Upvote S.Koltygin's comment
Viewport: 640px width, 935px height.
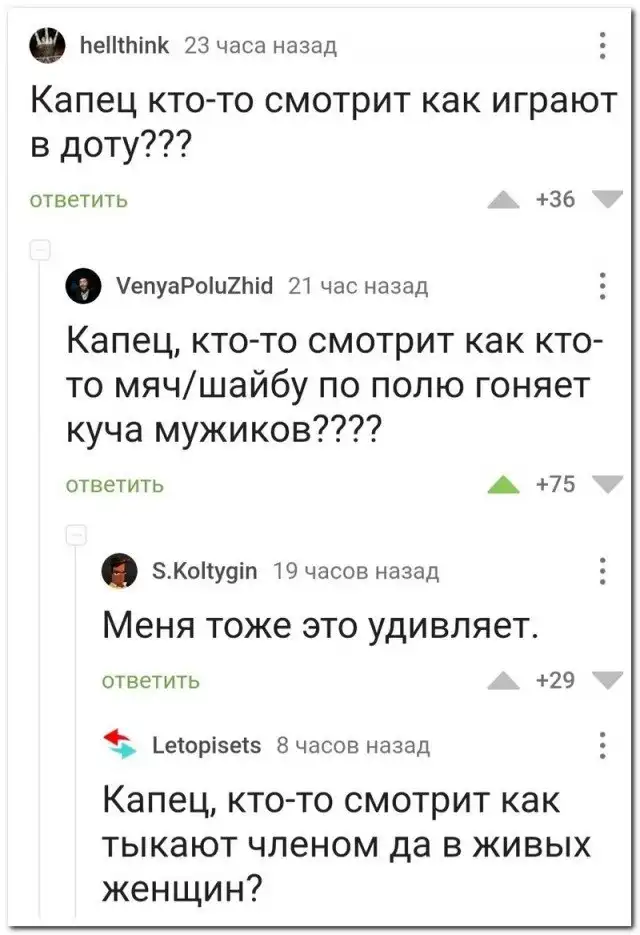click(508, 681)
